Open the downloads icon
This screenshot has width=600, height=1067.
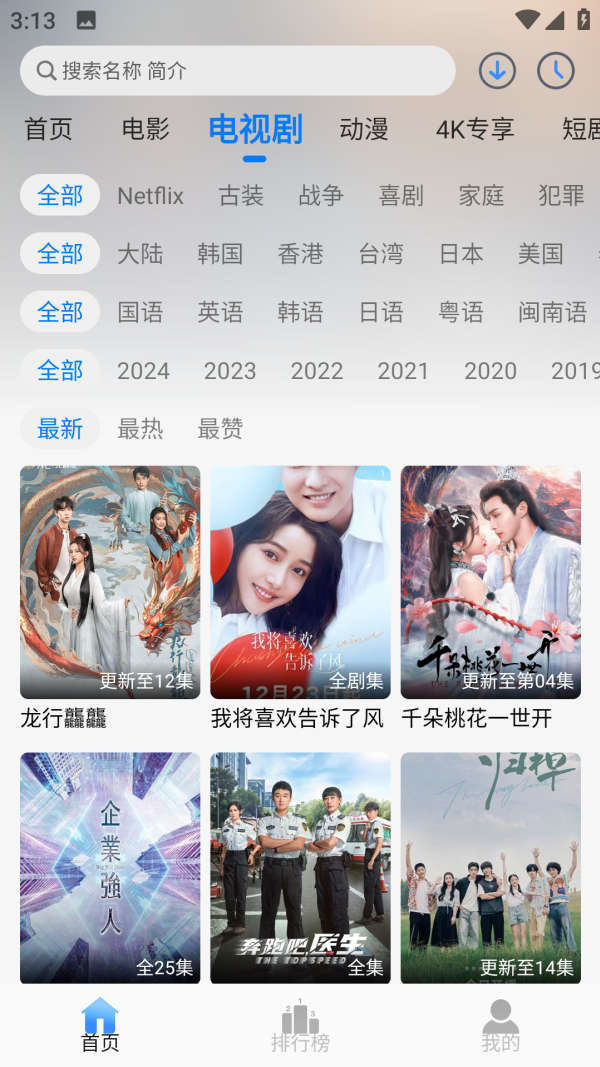[x=497, y=70]
